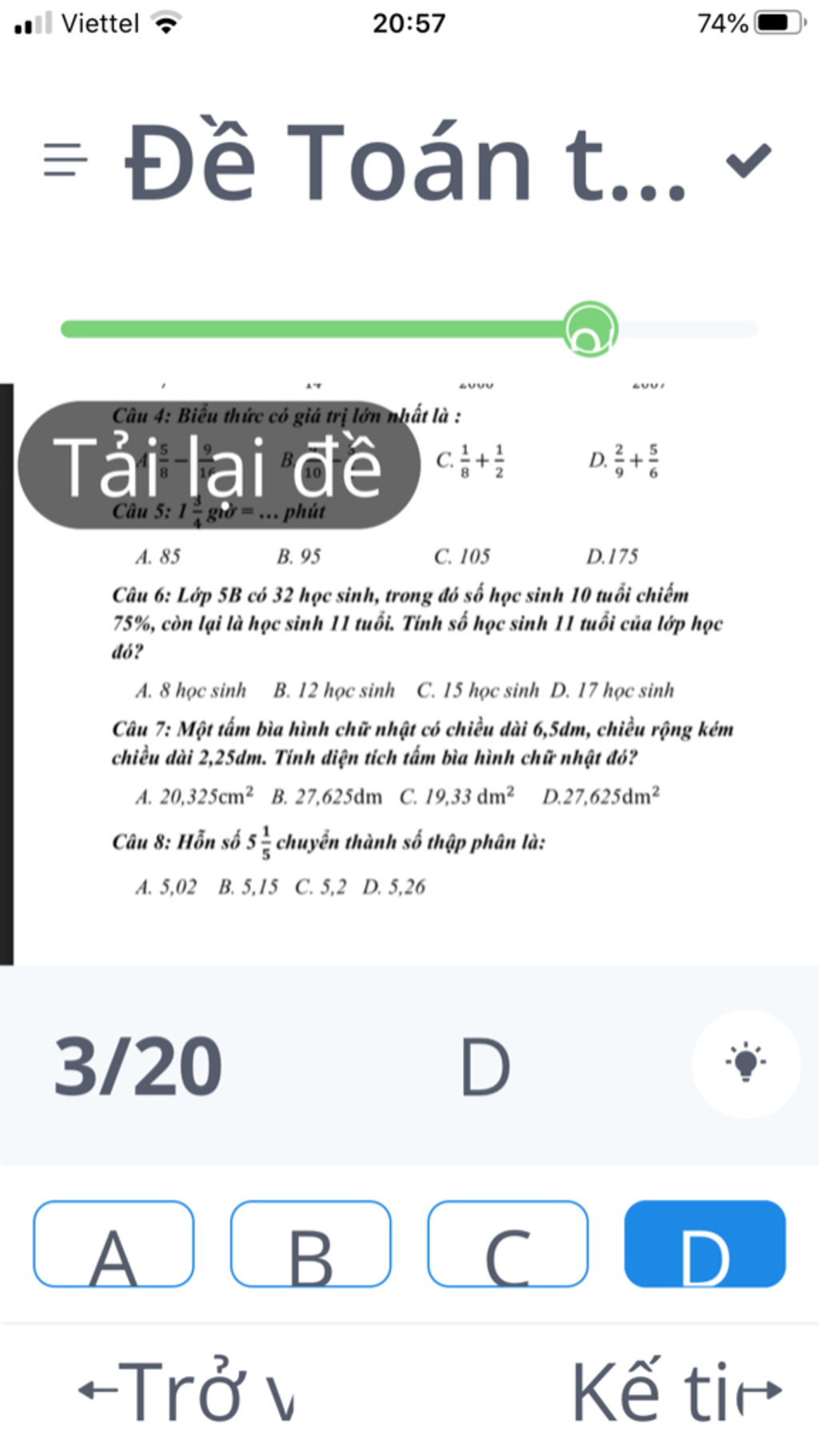This screenshot has width=819, height=1456.
Task: Tap the green progress slider handle
Action: point(590,329)
